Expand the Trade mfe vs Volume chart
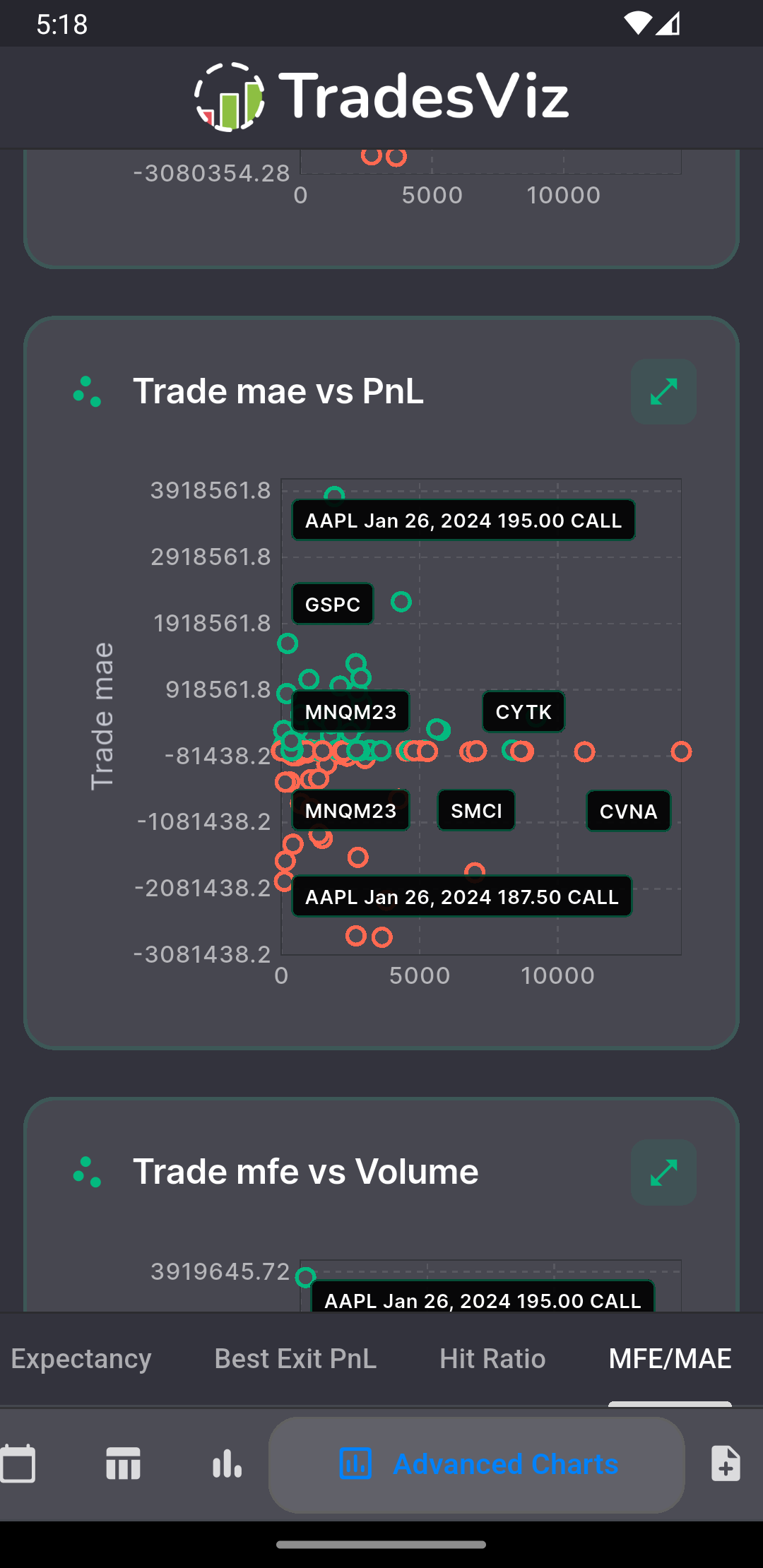Screen dimensions: 763x1568 pyautogui.click(x=663, y=1172)
